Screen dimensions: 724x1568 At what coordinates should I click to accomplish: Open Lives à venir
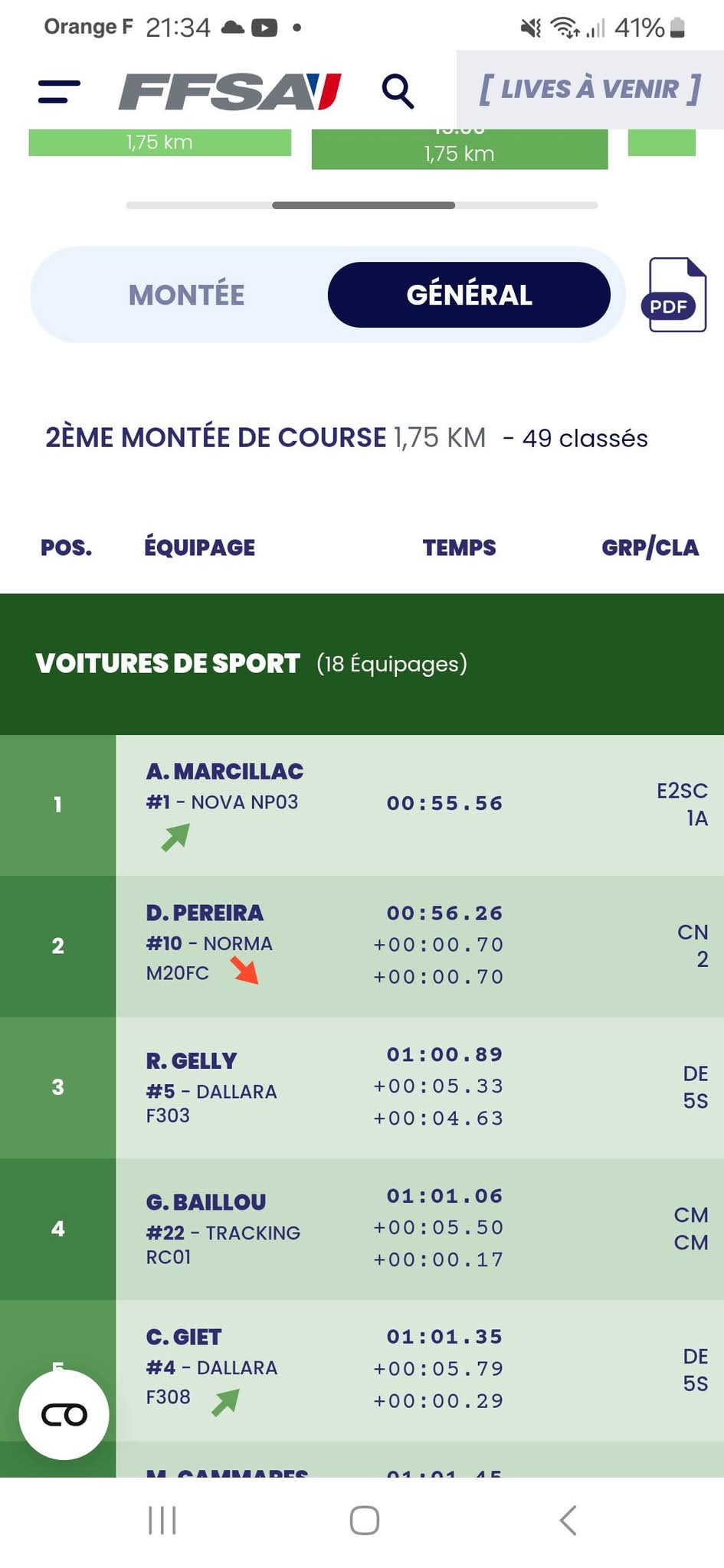point(589,90)
